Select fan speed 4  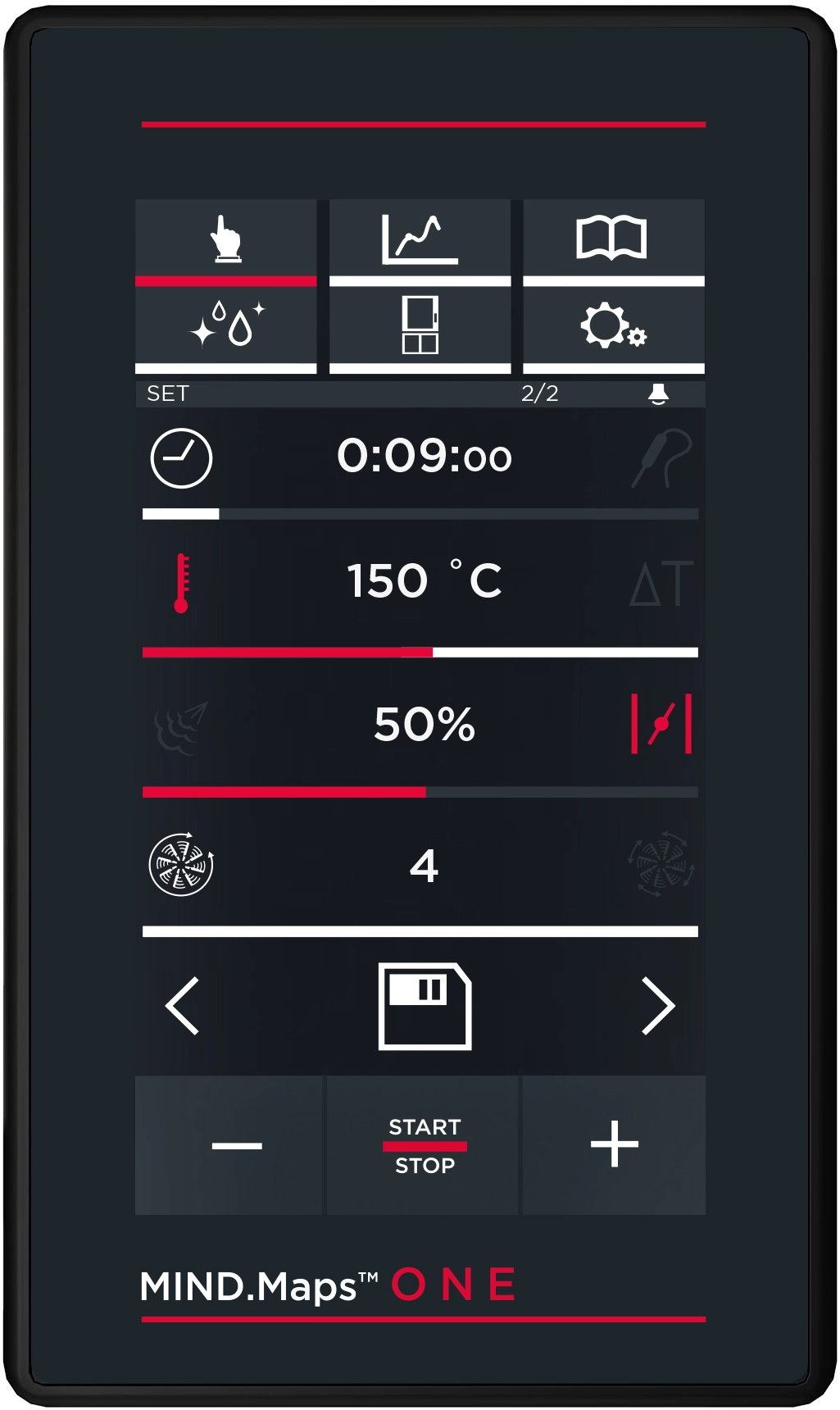coord(424,866)
